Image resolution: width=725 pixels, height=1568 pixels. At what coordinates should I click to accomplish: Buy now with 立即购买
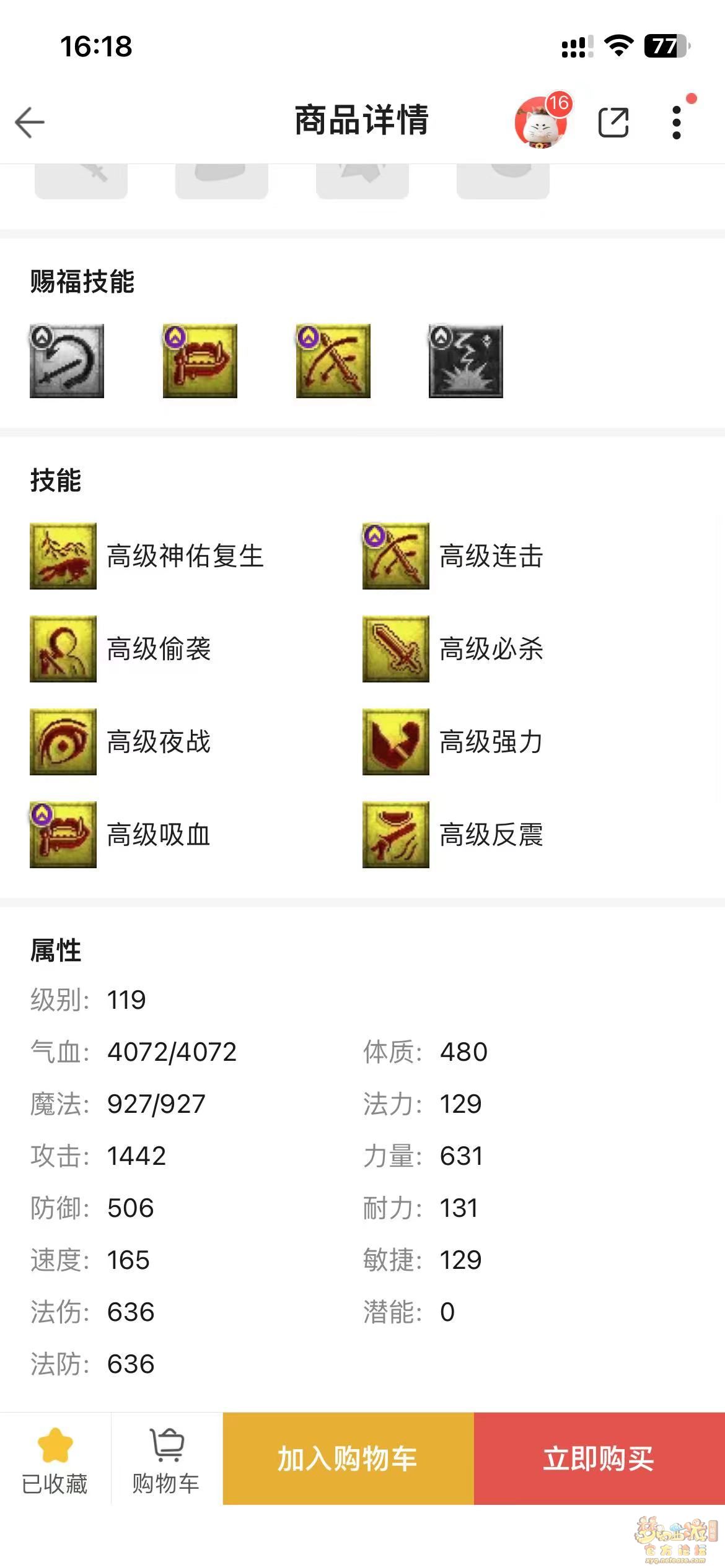coord(599,1458)
